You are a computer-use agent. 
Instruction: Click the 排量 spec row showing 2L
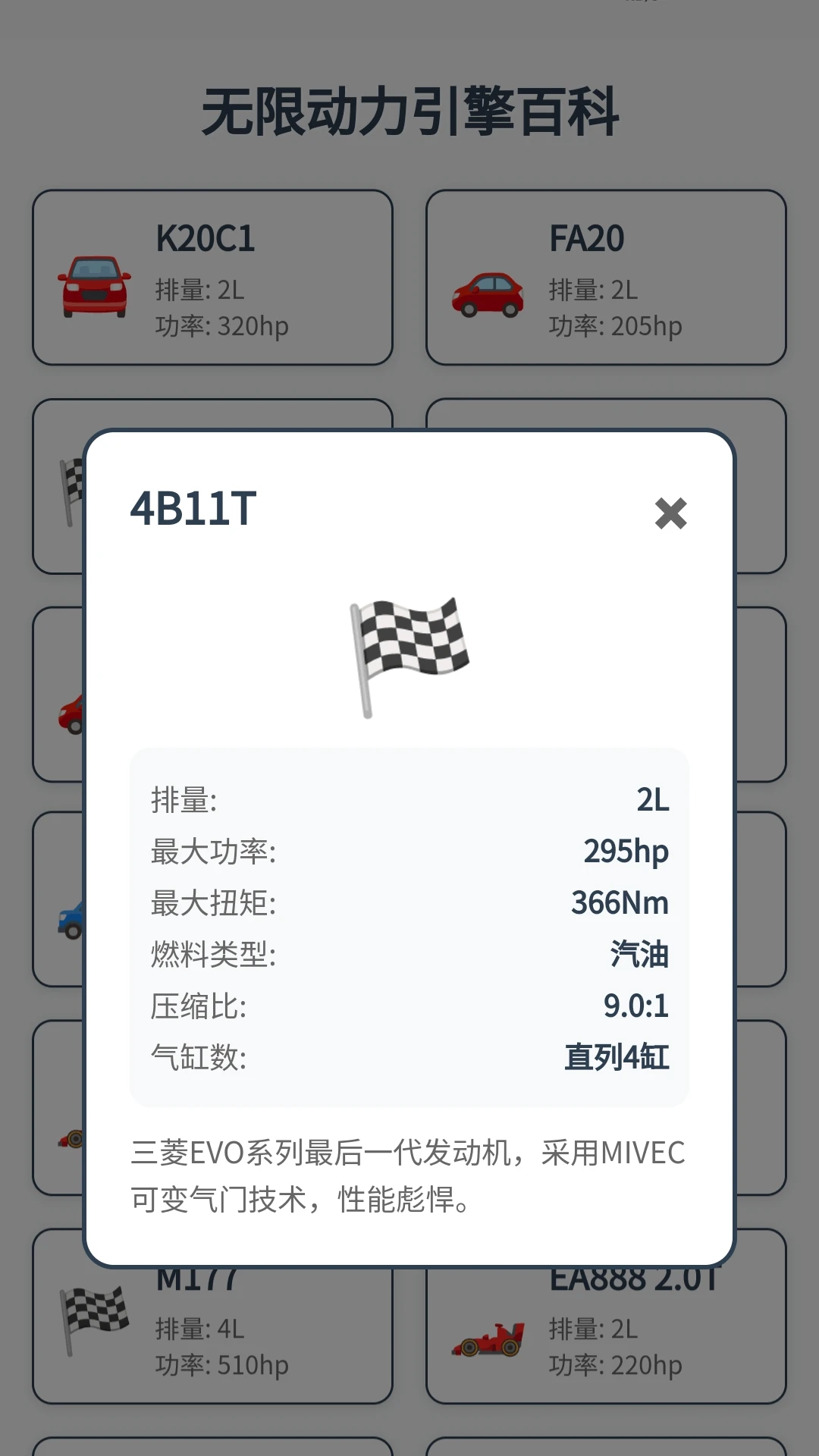[409, 799]
